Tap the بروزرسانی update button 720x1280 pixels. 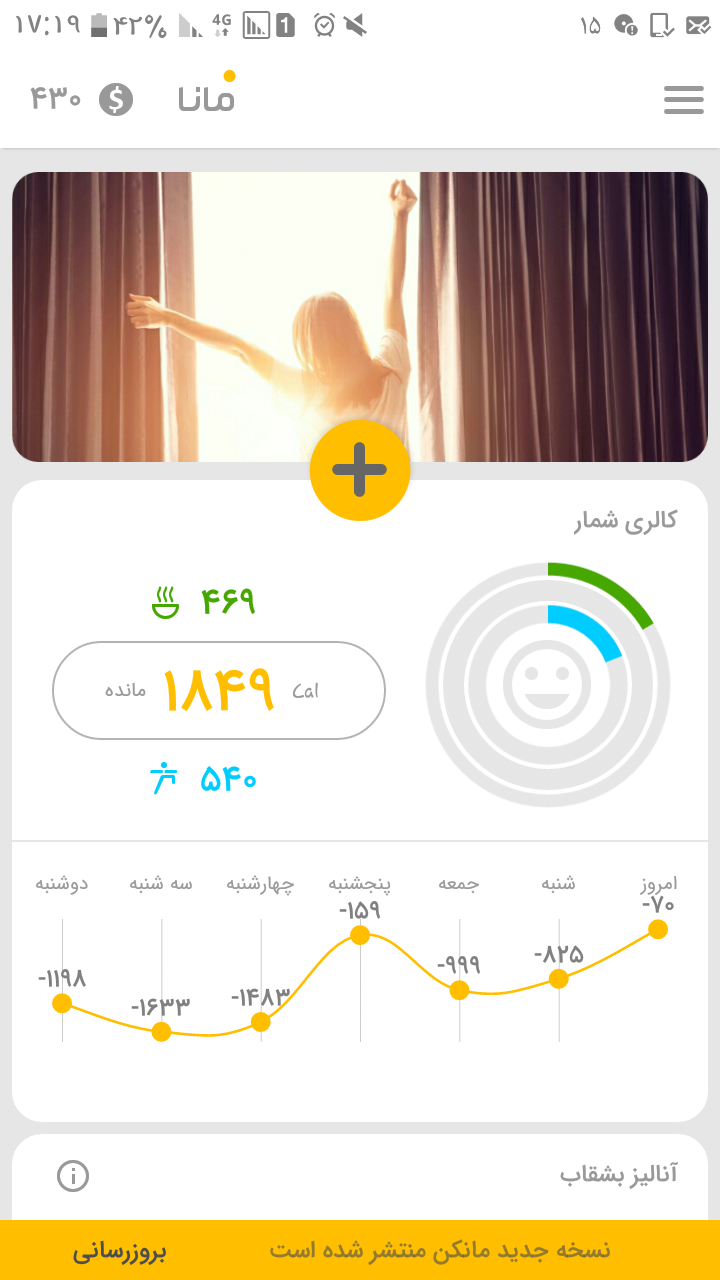point(120,1250)
